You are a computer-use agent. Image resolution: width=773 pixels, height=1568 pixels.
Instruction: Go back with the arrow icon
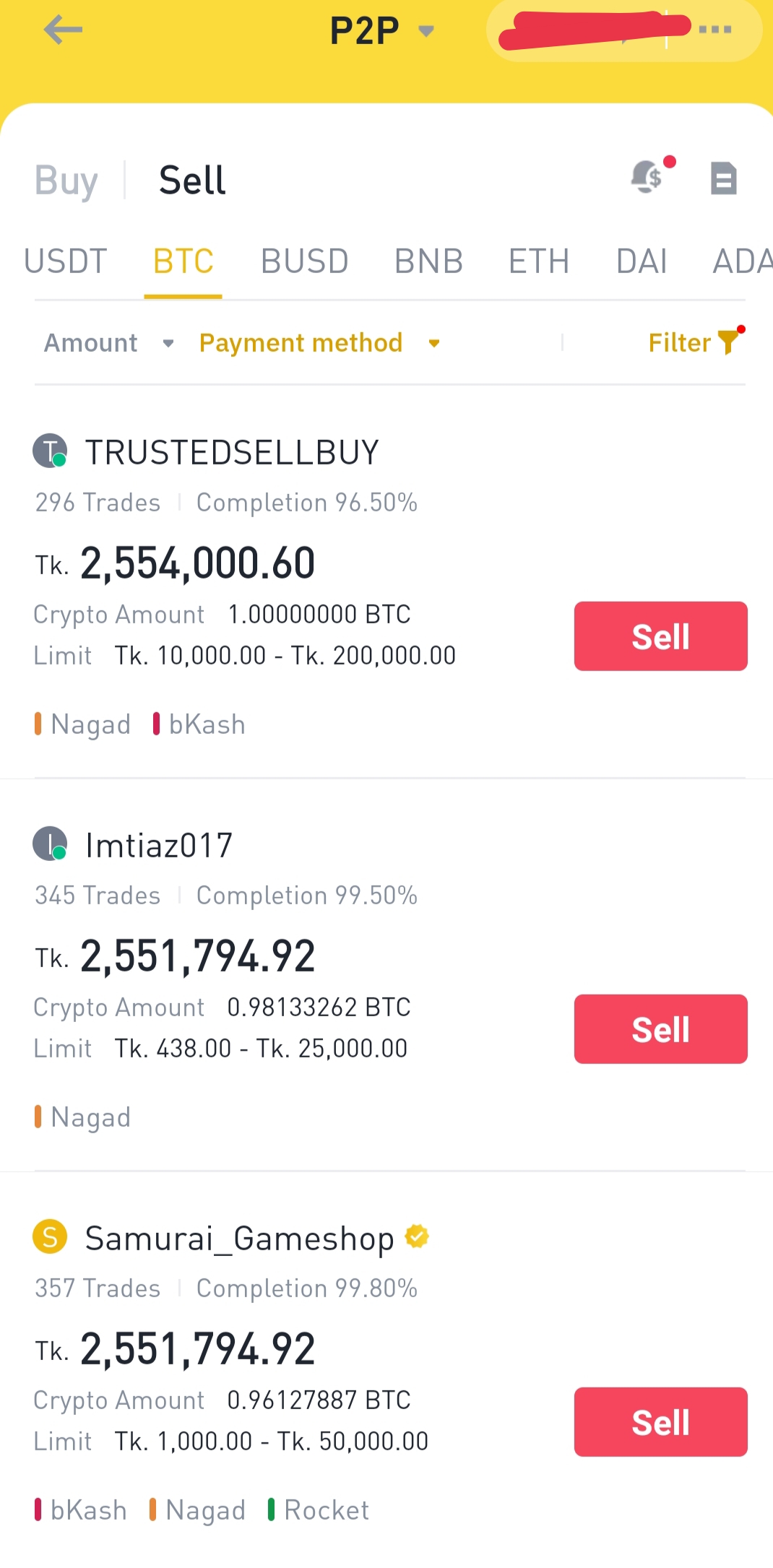63,30
